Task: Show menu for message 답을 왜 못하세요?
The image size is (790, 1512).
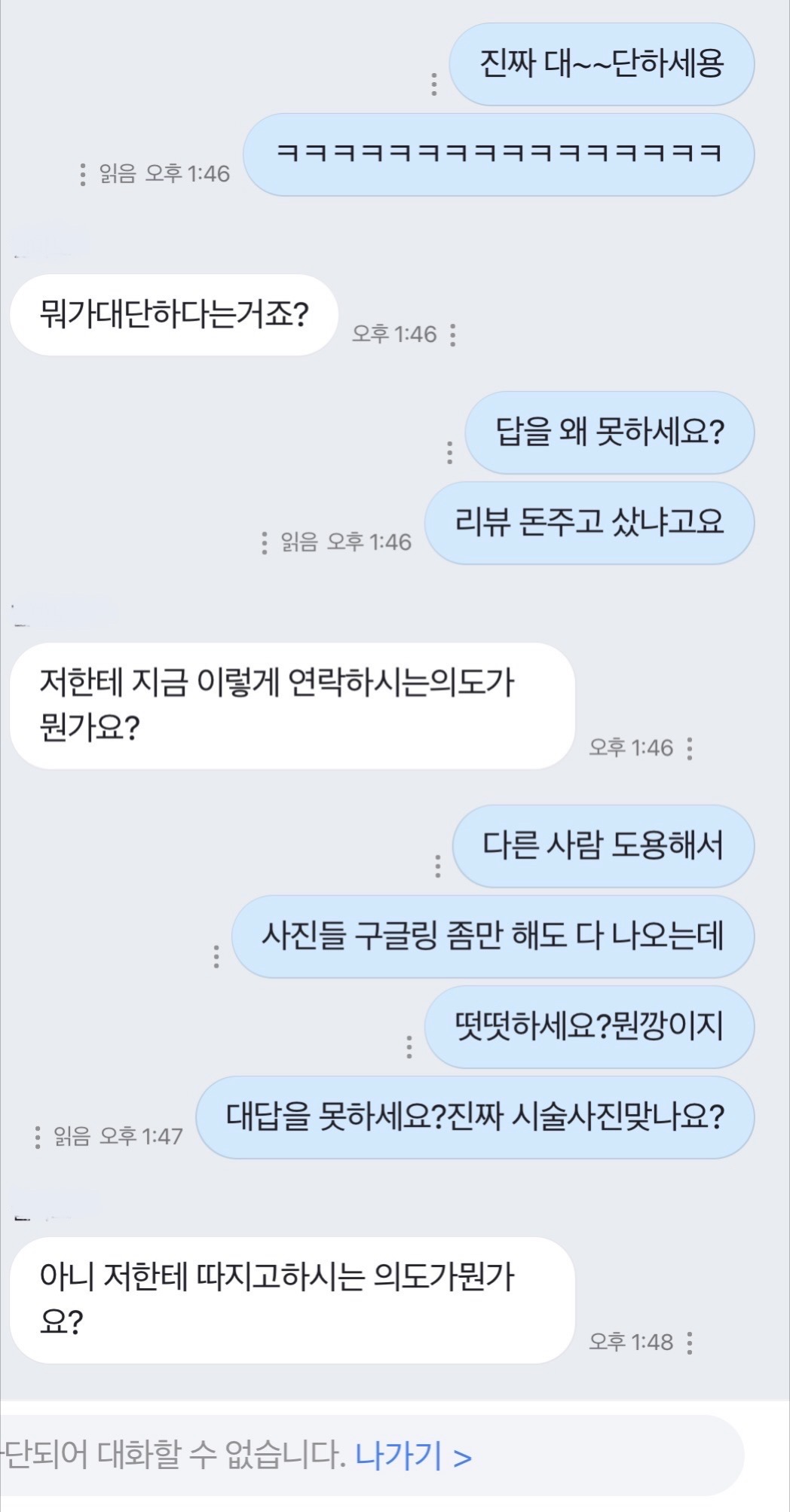Action: (x=449, y=452)
